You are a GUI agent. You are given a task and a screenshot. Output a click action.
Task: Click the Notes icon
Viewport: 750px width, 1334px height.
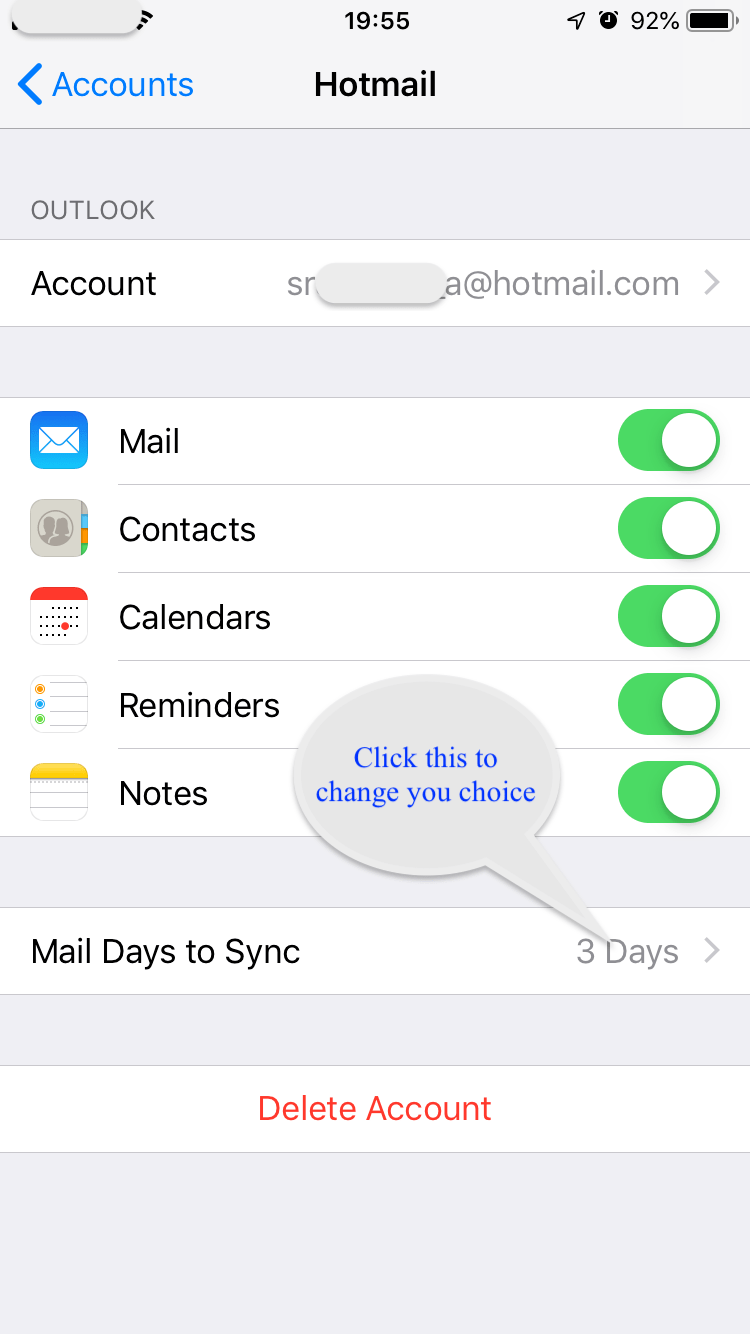(x=58, y=792)
